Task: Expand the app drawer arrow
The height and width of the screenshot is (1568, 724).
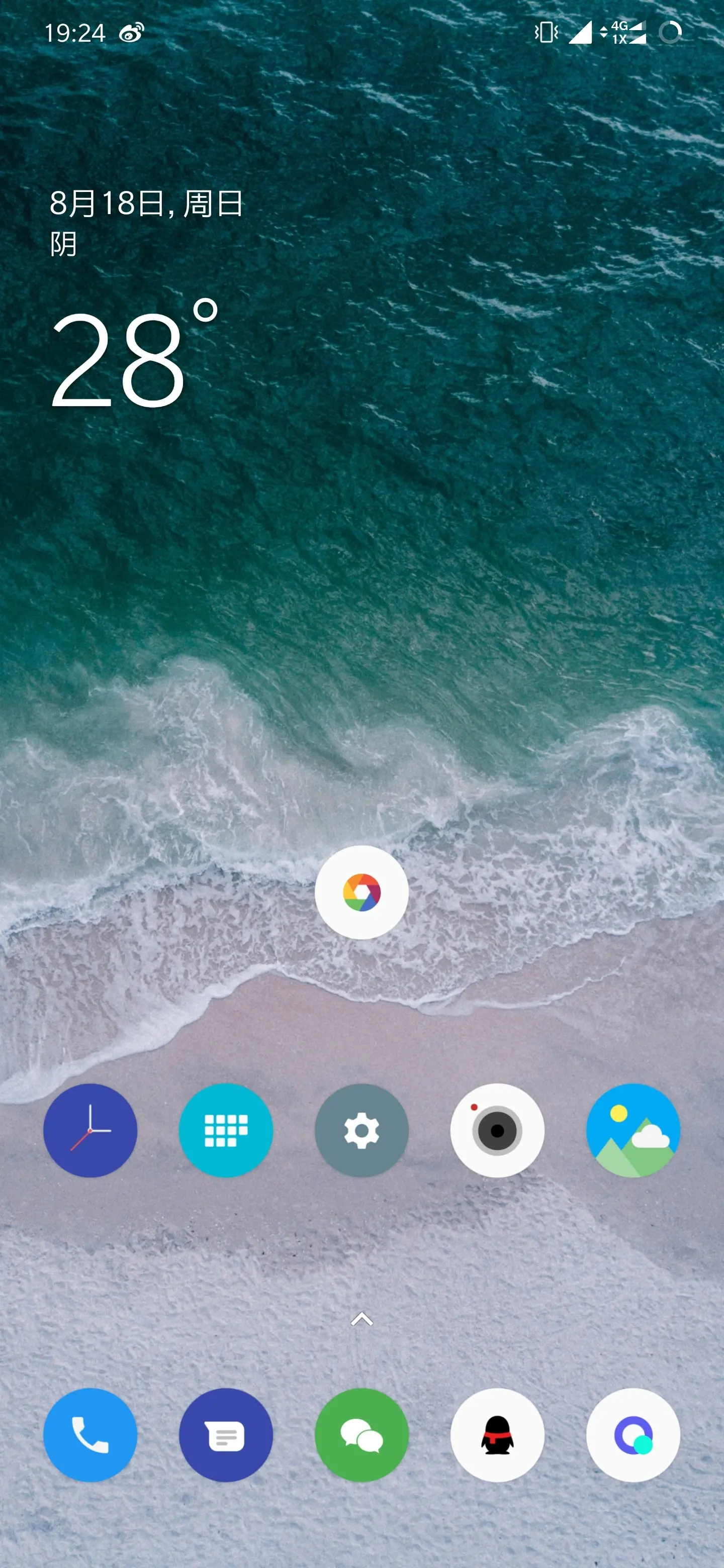Action: point(361,1320)
